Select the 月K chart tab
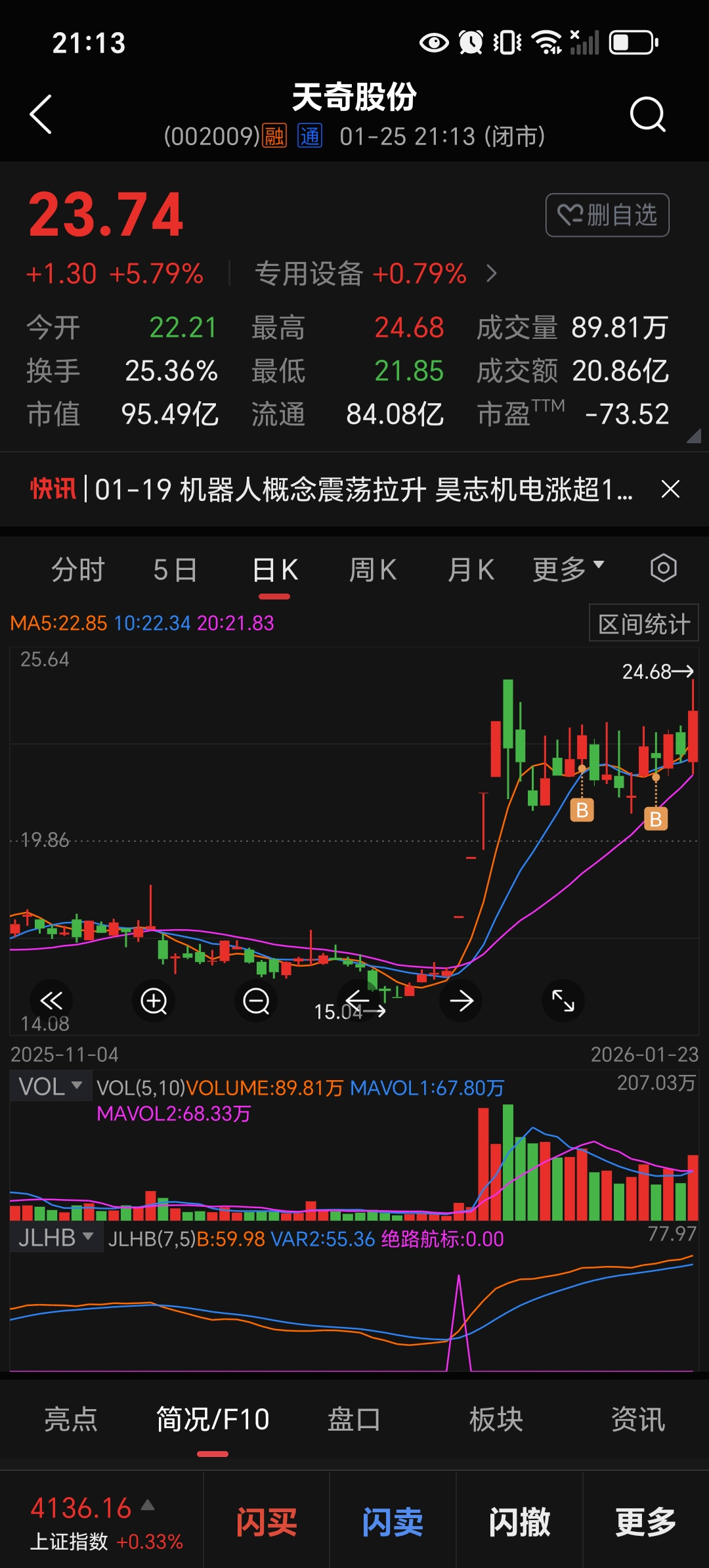 (x=470, y=569)
